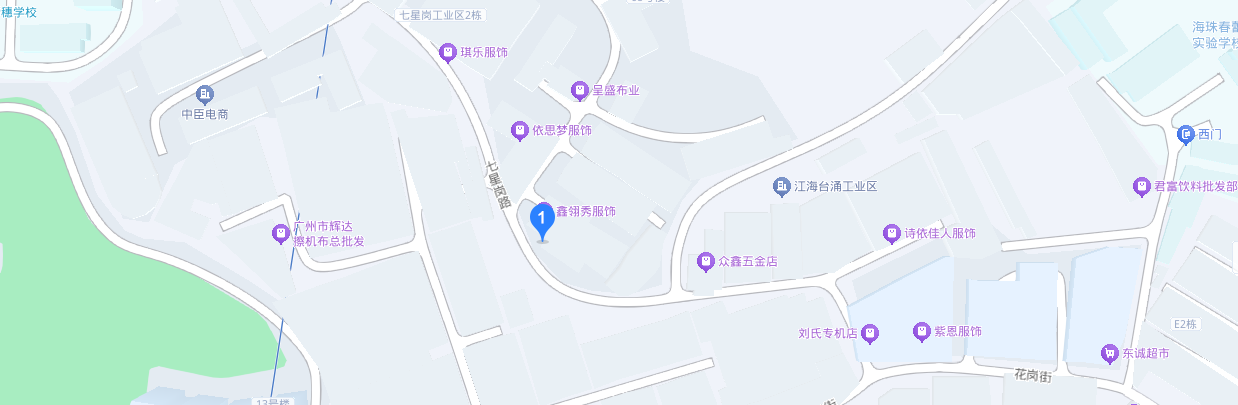Select the 西门 parking marker
Viewport: 1238px width, 405px height.
coord(1185,134)
